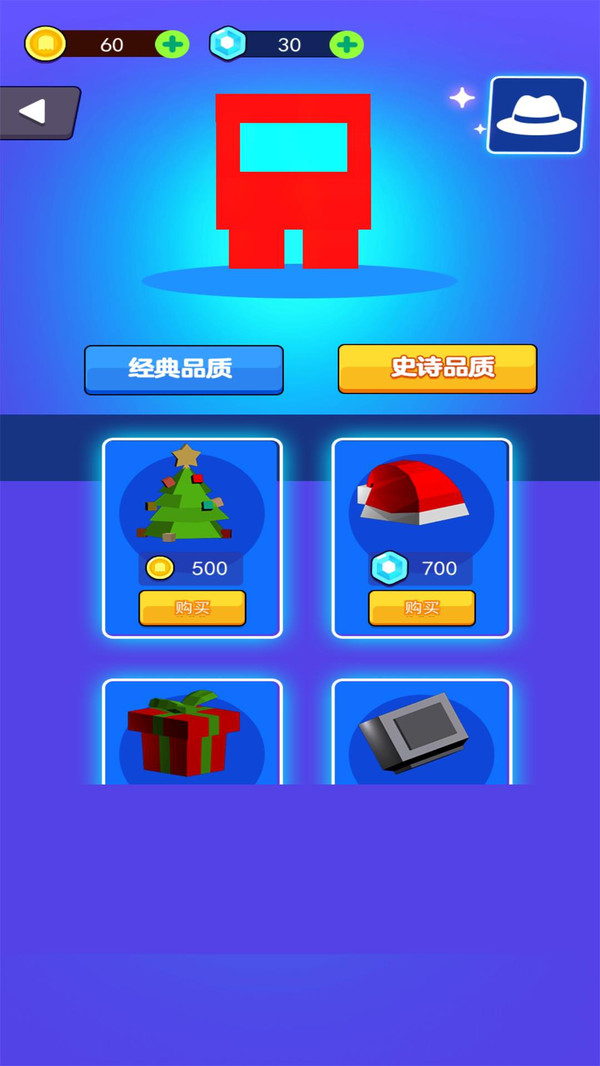Image resolution: width=600 pixels, height=1066 pixels.
Task: Add more gold coins with the plus
Action: coord(172,44)
